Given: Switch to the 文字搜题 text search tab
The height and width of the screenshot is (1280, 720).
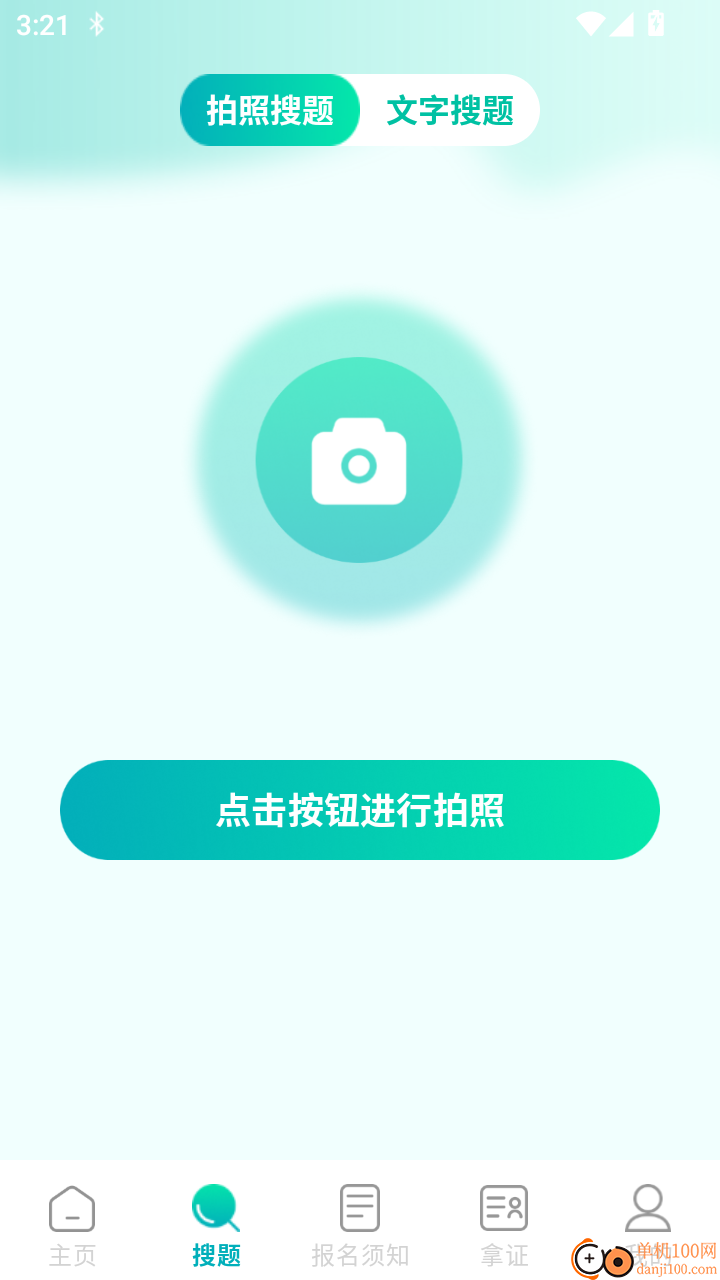Looking at the screenshot, I should click(452, 110).
